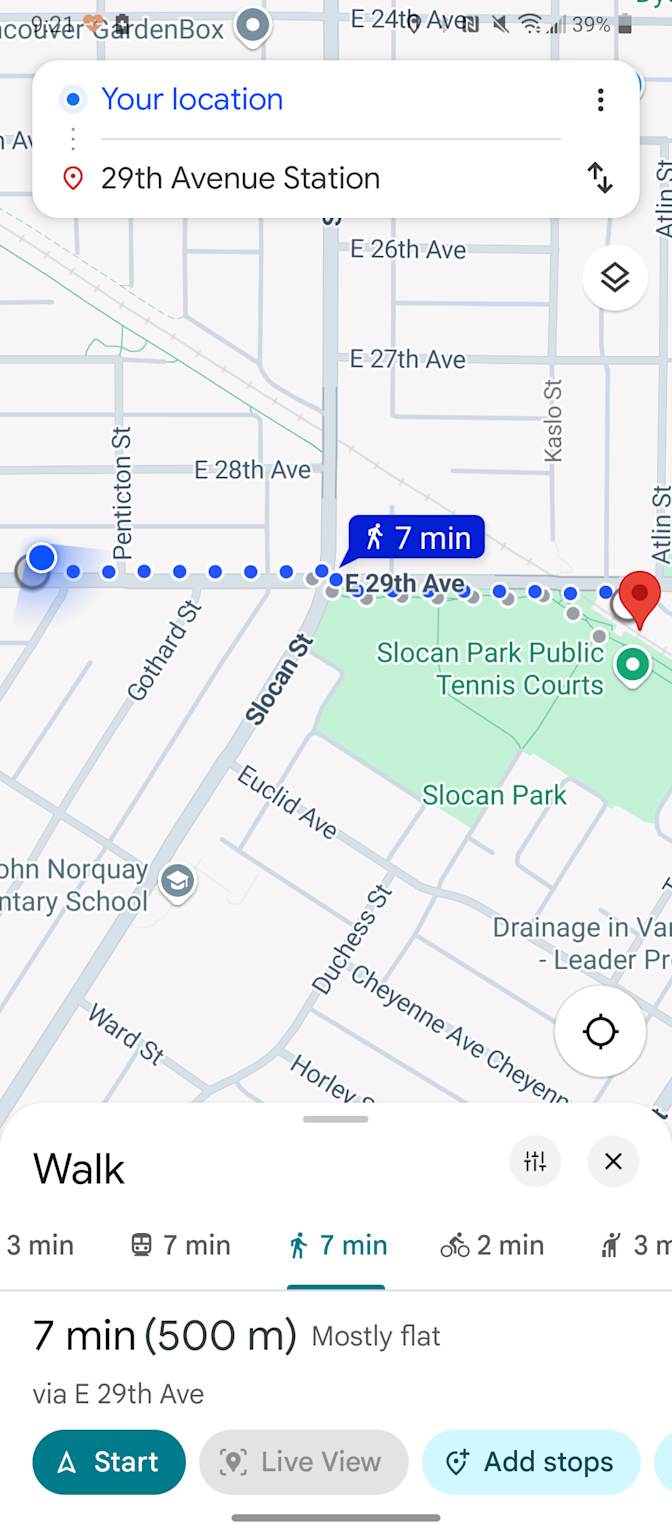672x1531 pixels.
Task: Open Live View
Action: (303, 1462)
